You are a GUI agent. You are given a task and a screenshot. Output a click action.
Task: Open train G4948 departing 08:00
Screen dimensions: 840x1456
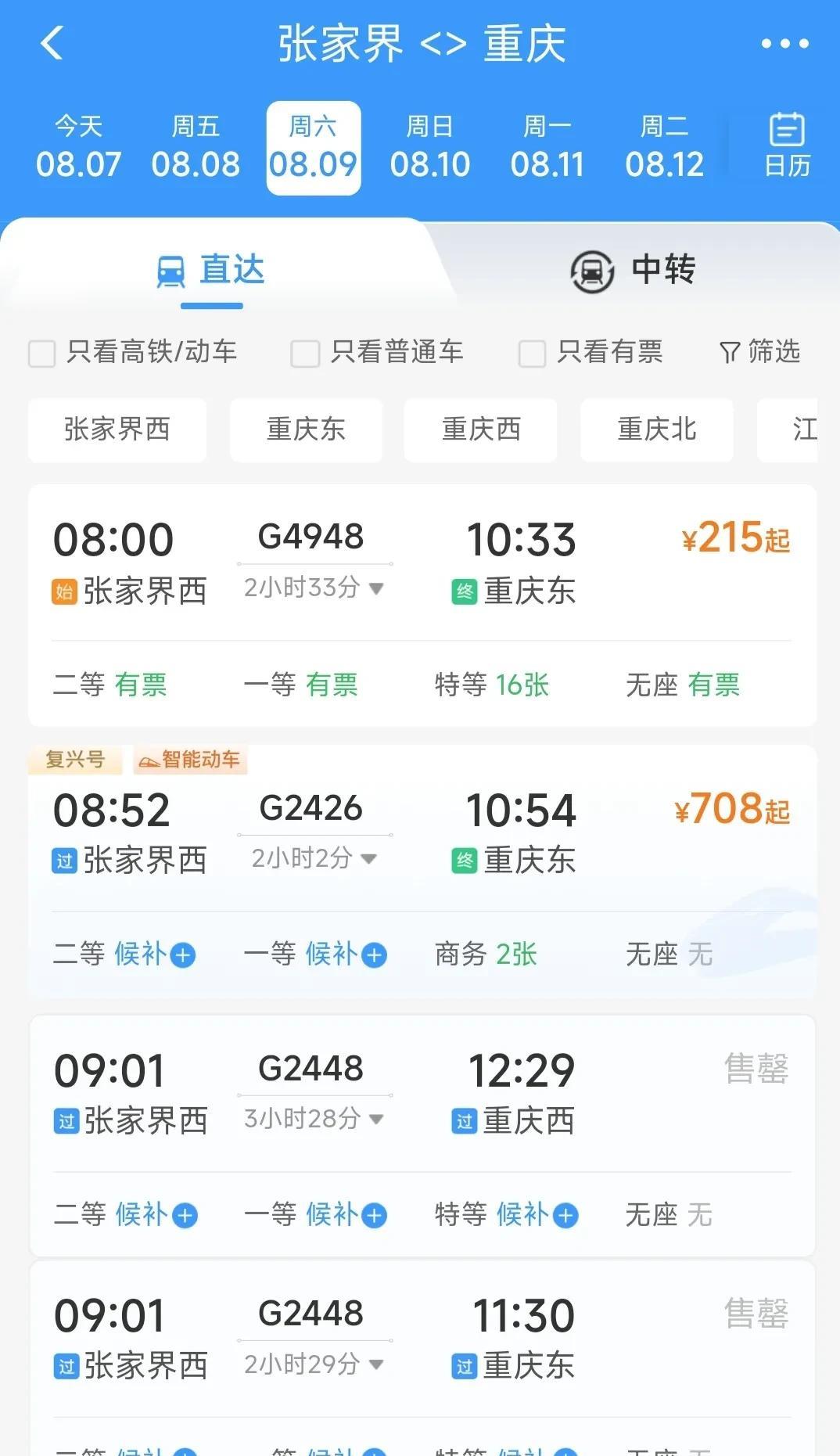tap(421, 563)
